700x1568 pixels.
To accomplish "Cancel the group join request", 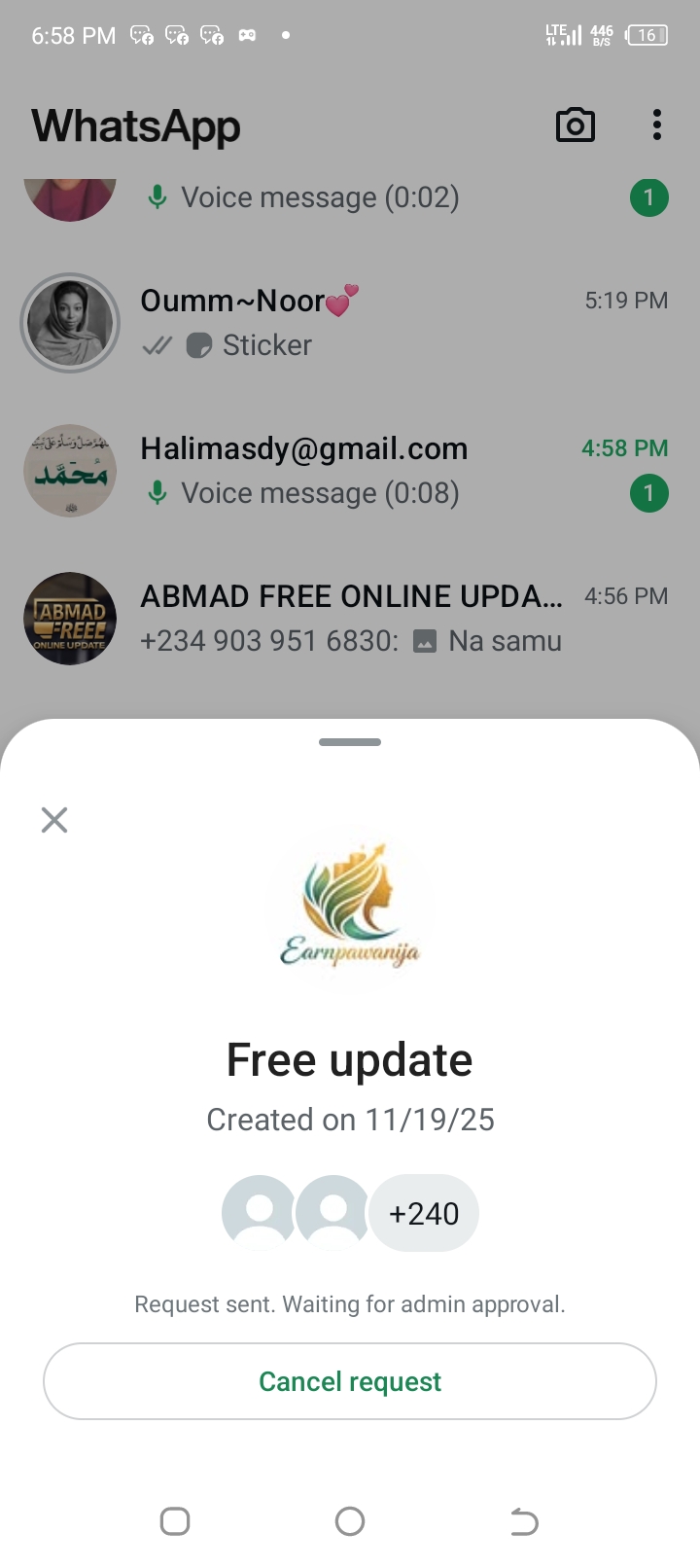I will 350,1381.
